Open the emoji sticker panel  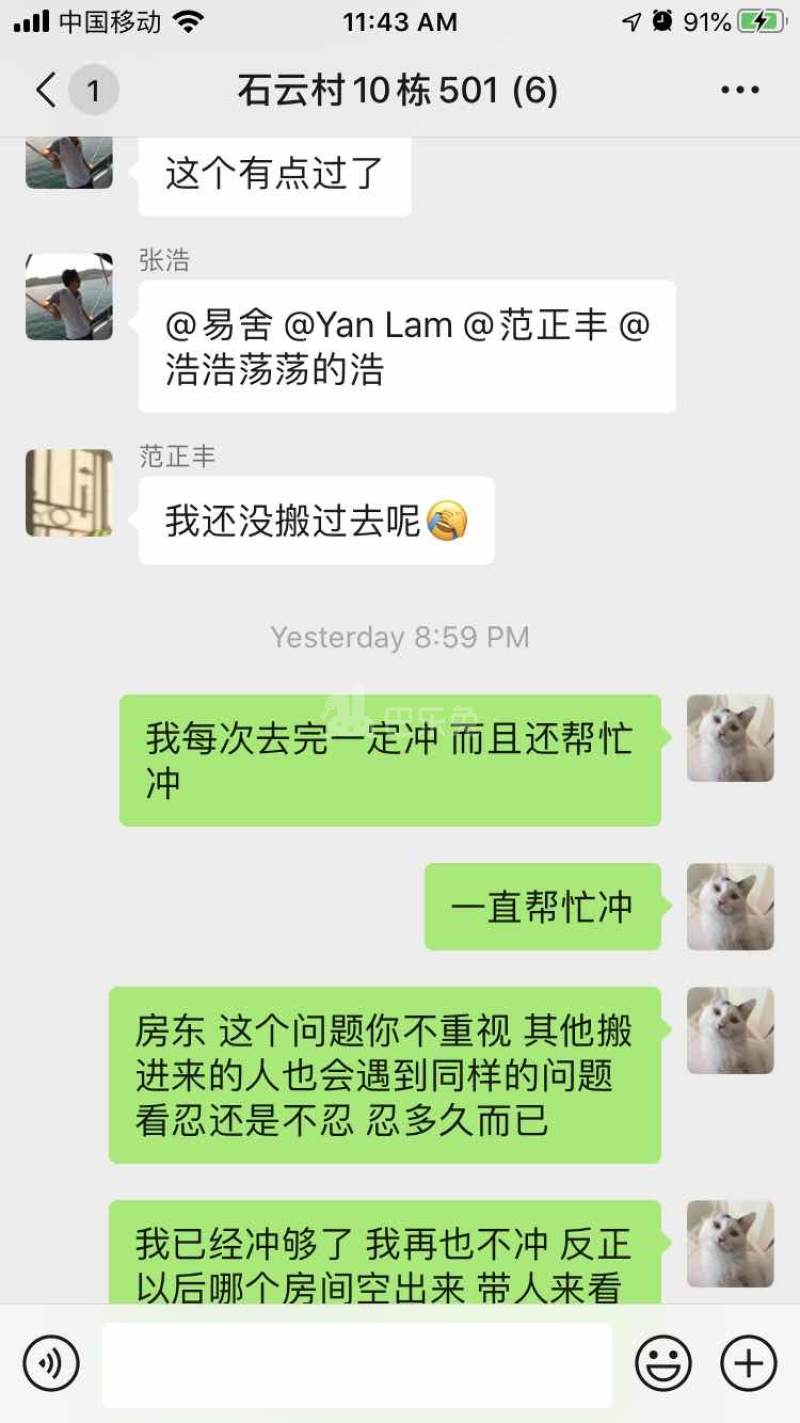pos(663,1364)
